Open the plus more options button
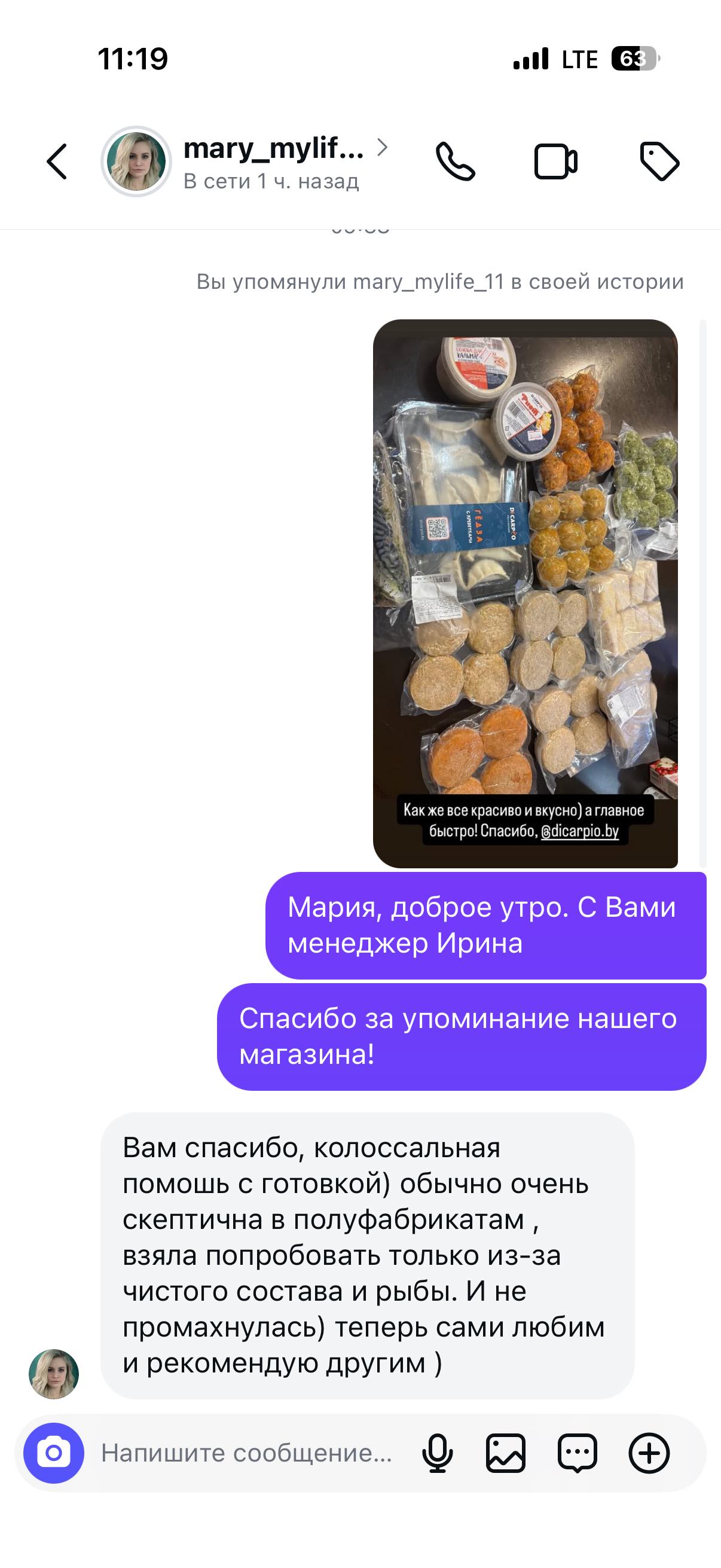The width and height of the screenshot is (721, 1568). [x=649, y=1453]
